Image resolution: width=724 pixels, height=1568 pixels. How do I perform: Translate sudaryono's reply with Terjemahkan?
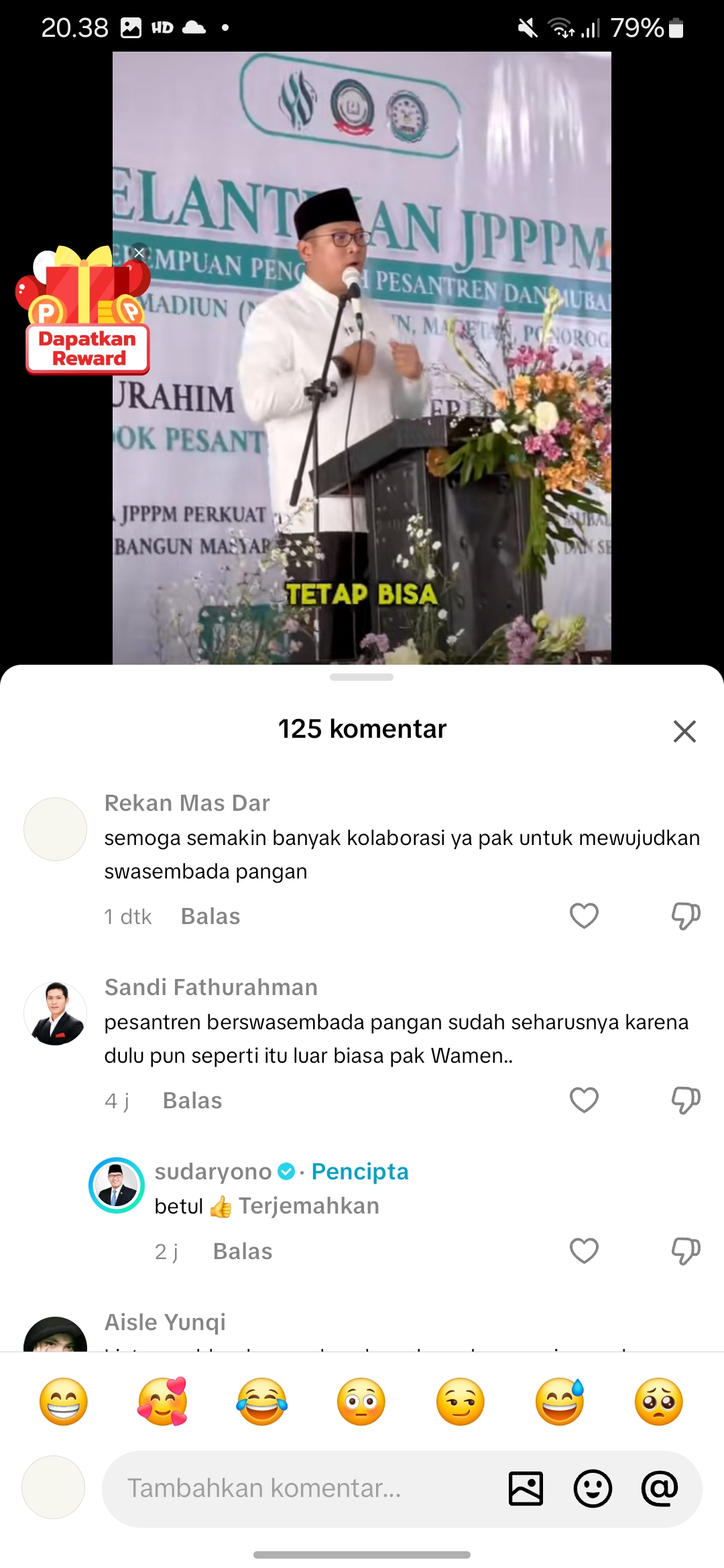[309, 1205]
